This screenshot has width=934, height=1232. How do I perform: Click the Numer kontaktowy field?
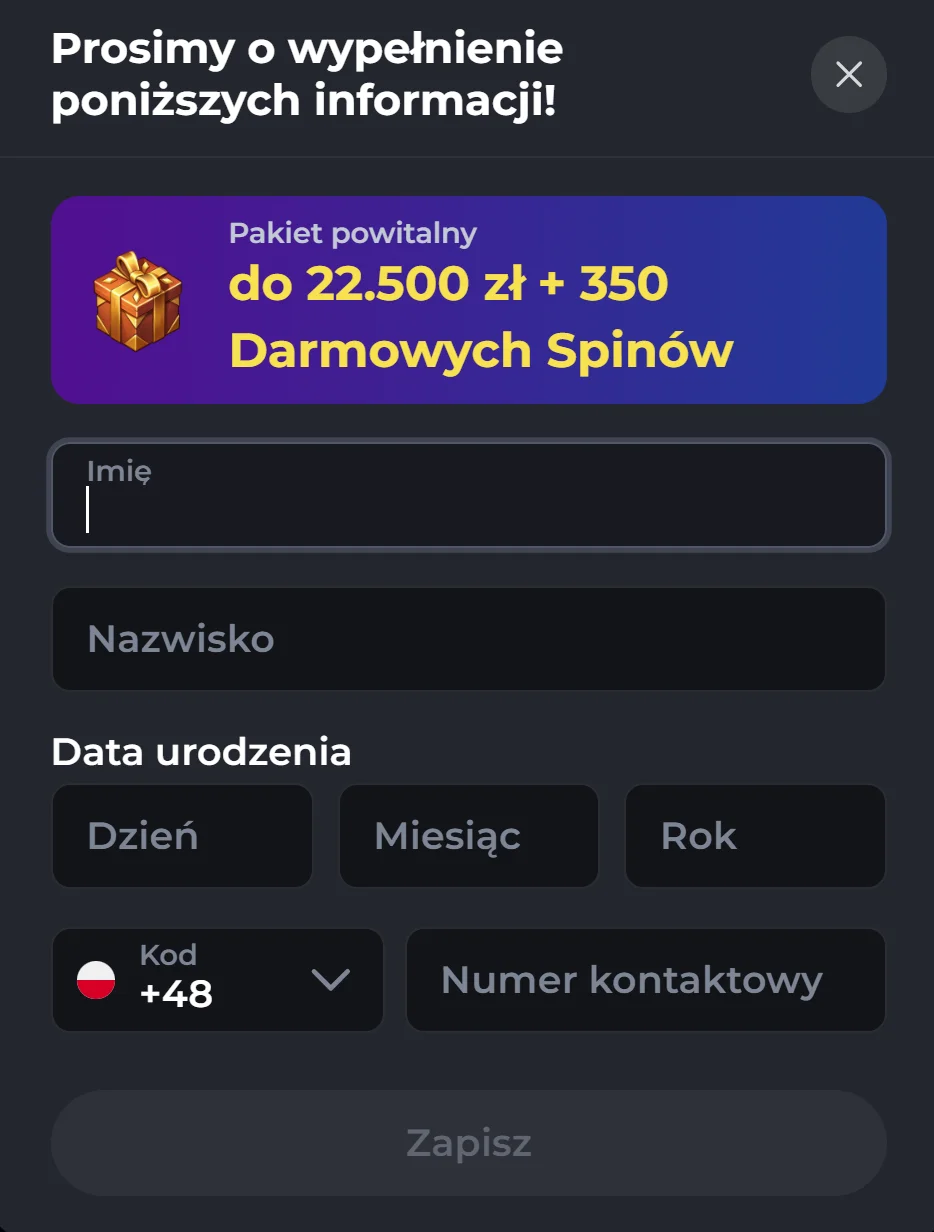coord(645,980)
